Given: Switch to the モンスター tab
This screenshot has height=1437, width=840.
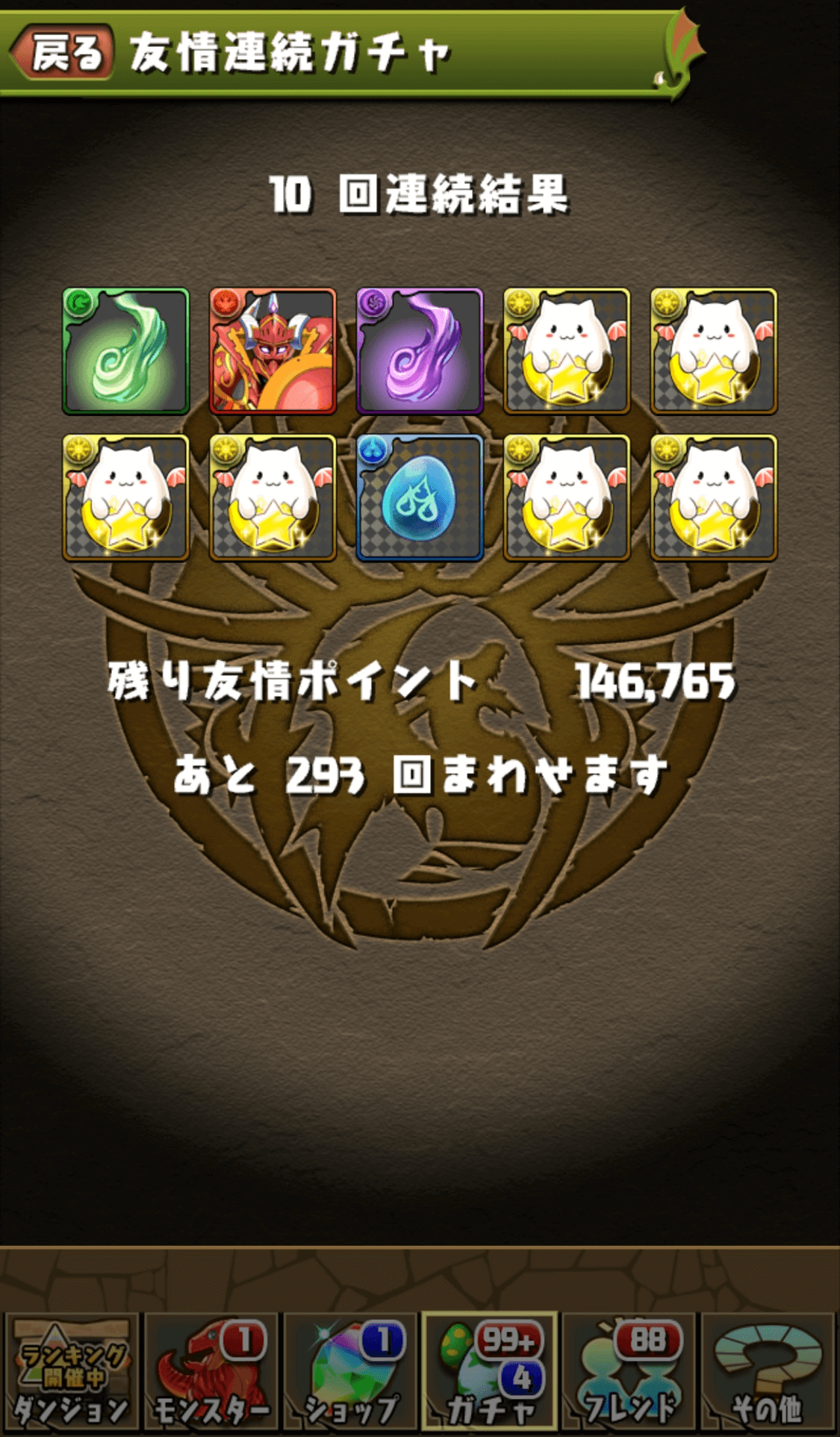Looking at the screenshot, I should (x=211, y=1373).
